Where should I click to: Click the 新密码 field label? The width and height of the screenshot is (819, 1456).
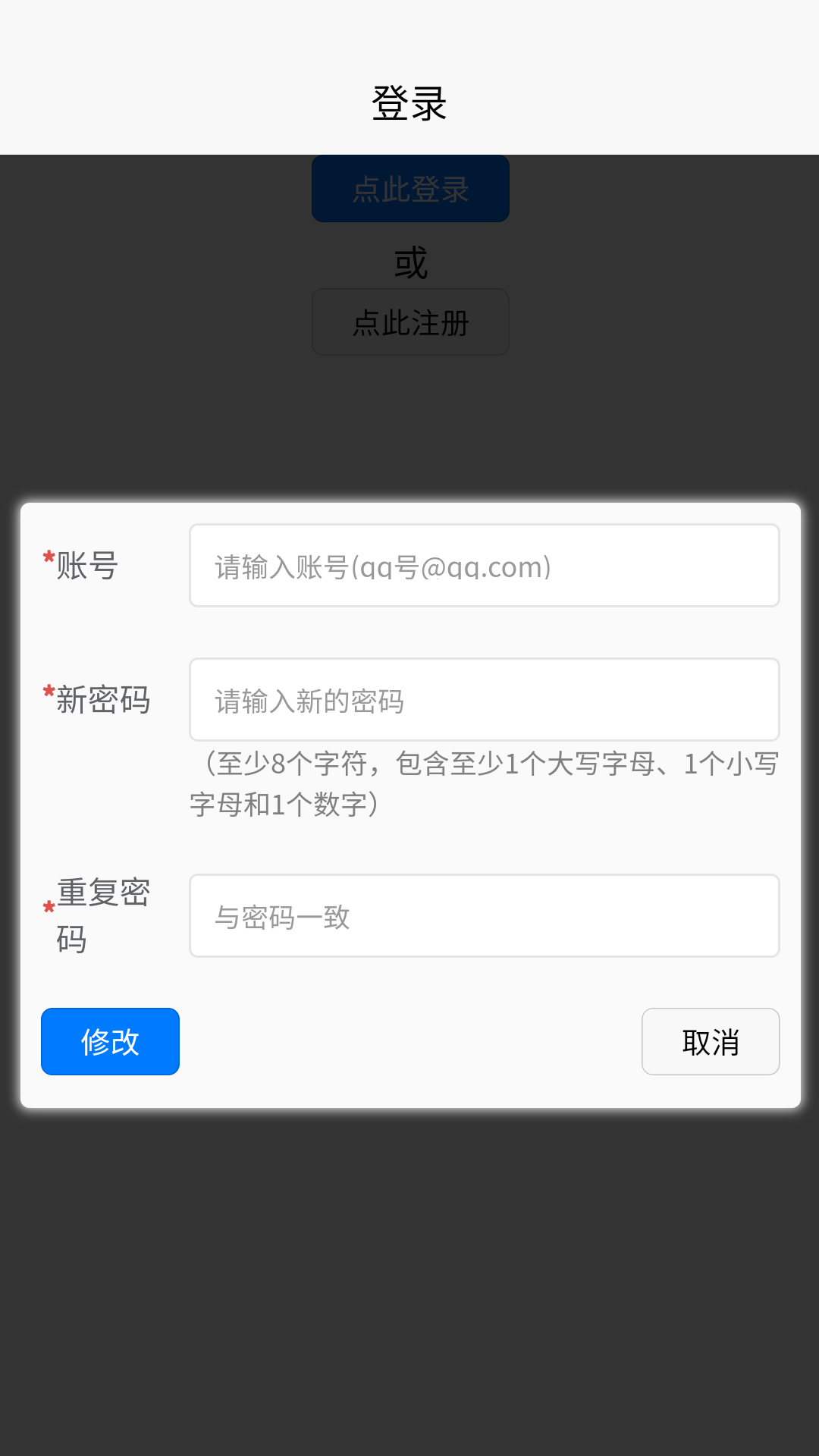102,700
